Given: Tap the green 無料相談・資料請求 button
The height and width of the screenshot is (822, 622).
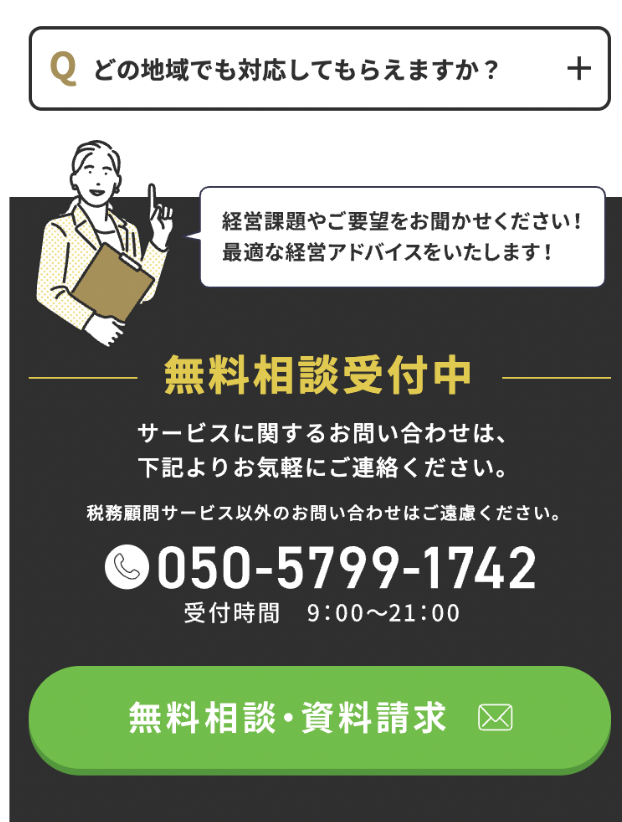Looking at the screenshot, I should [x=319, y=717].
